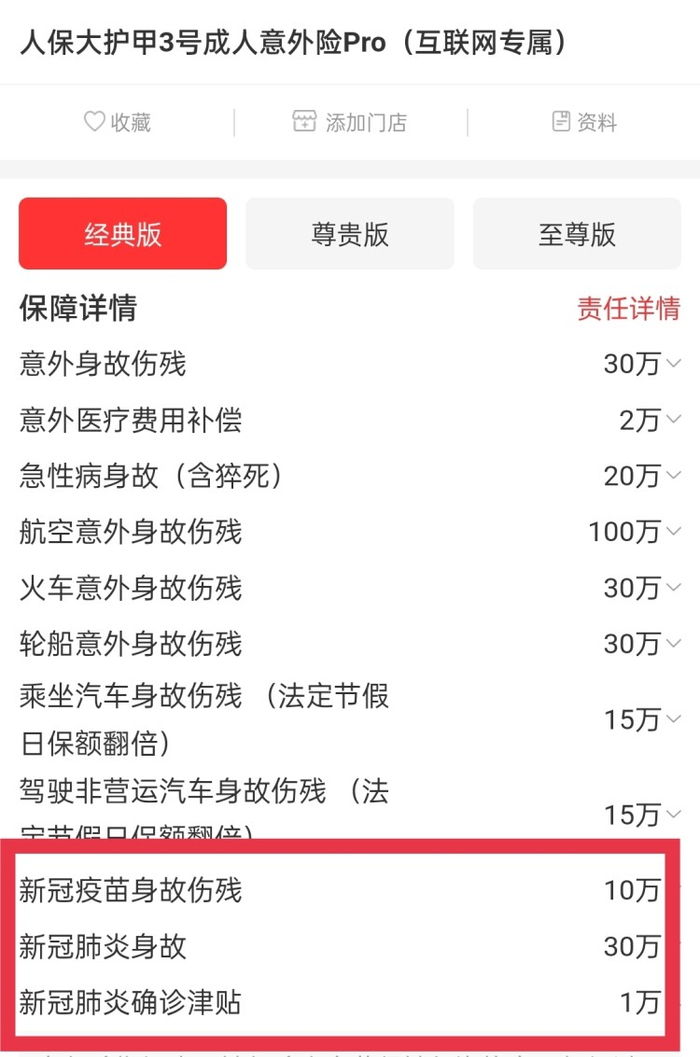The image size is (700, 1057).
Task: Tap 收藏 to favorite this insurance product
Action: pos(117,122)
